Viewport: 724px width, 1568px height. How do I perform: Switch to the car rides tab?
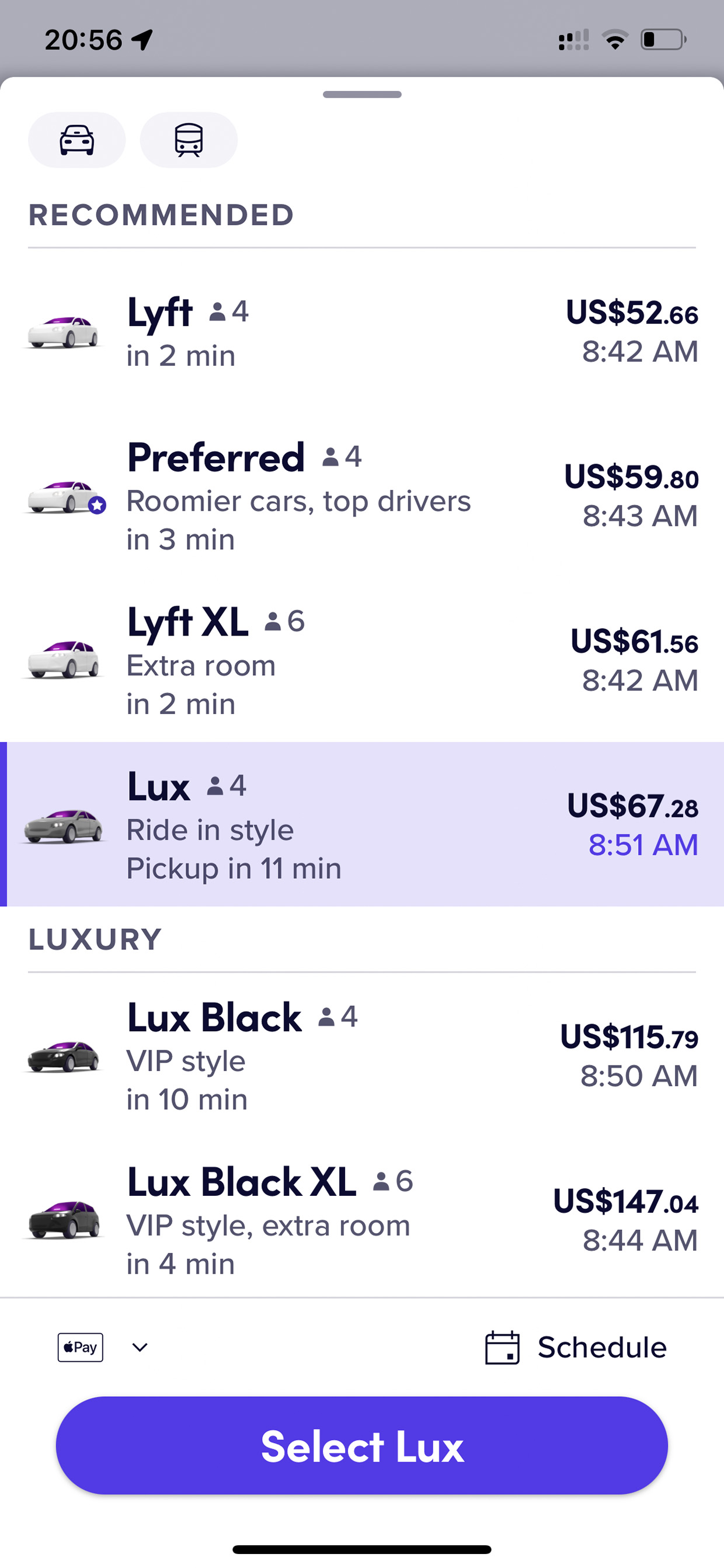point(76,140)
